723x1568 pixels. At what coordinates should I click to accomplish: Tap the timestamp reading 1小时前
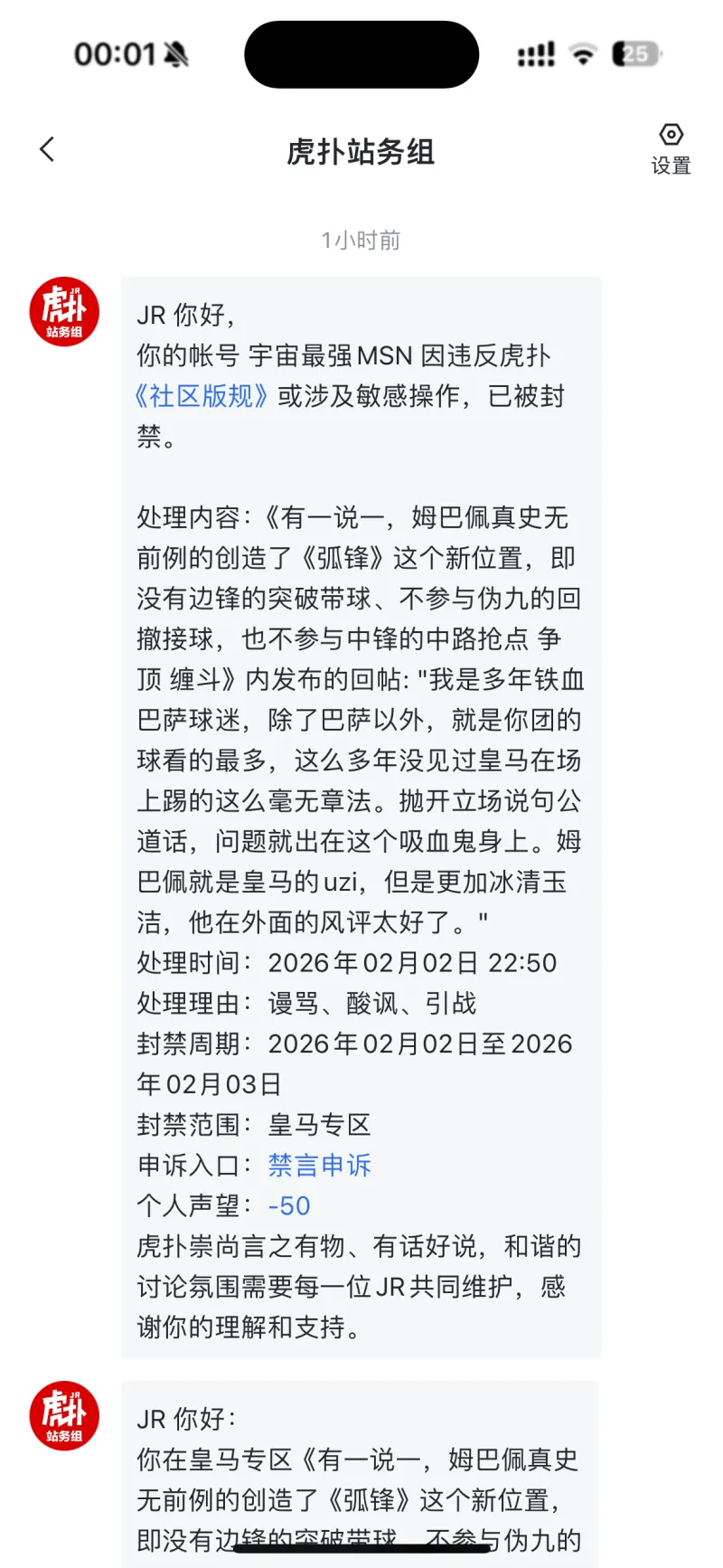[360, 240]
